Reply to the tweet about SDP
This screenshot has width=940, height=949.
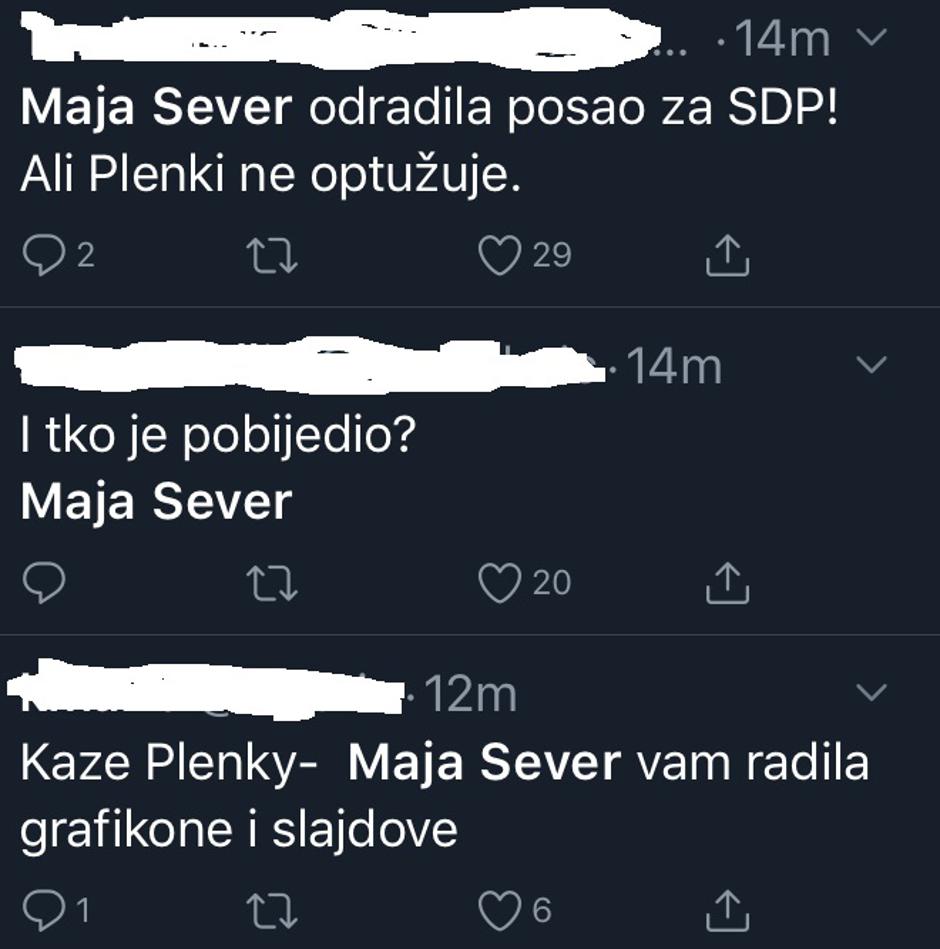pyautogui.click(x=43, y=256)
